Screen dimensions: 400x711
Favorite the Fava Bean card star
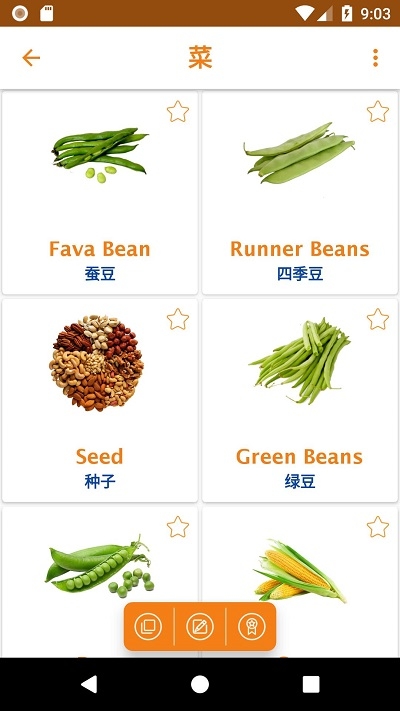click(177, 112)
